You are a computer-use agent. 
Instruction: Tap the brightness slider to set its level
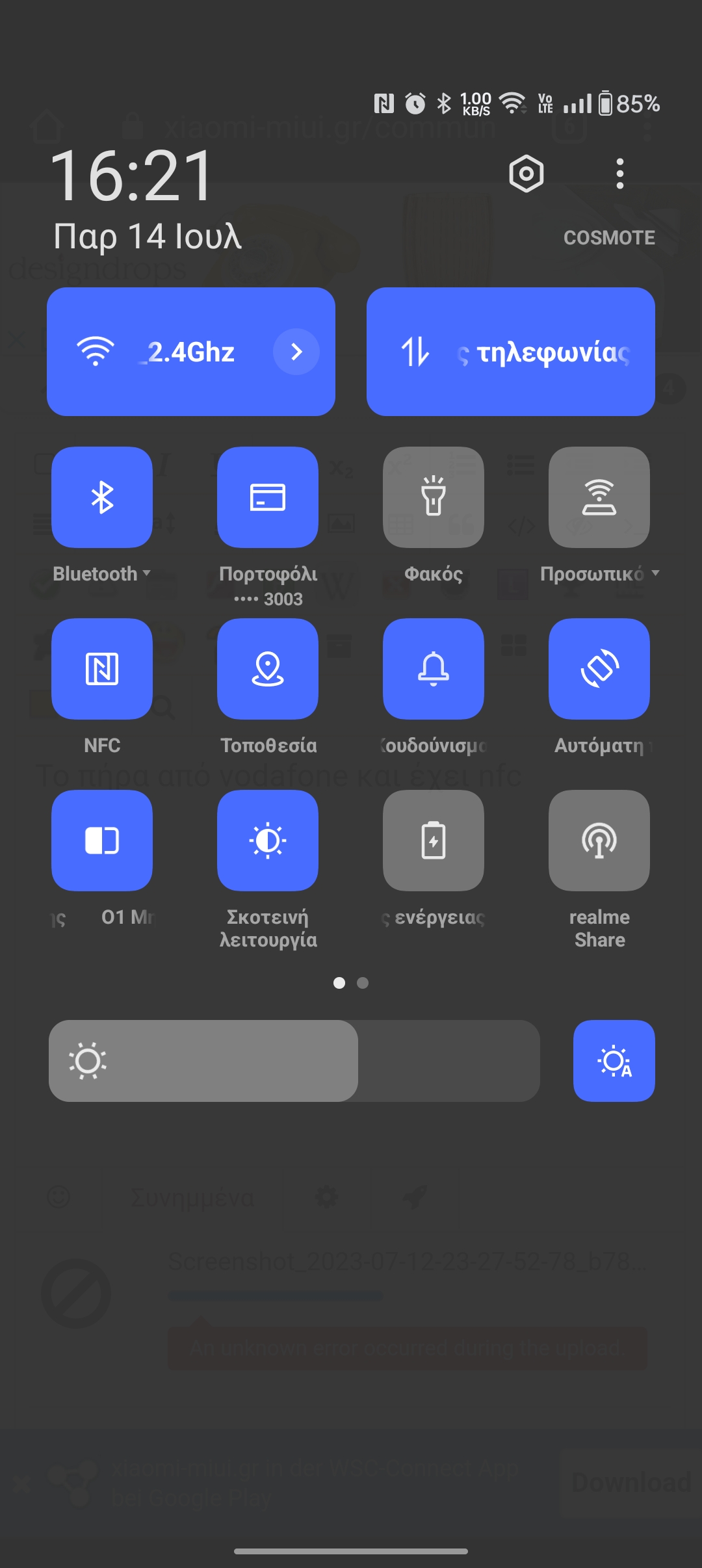[294, 1061]
